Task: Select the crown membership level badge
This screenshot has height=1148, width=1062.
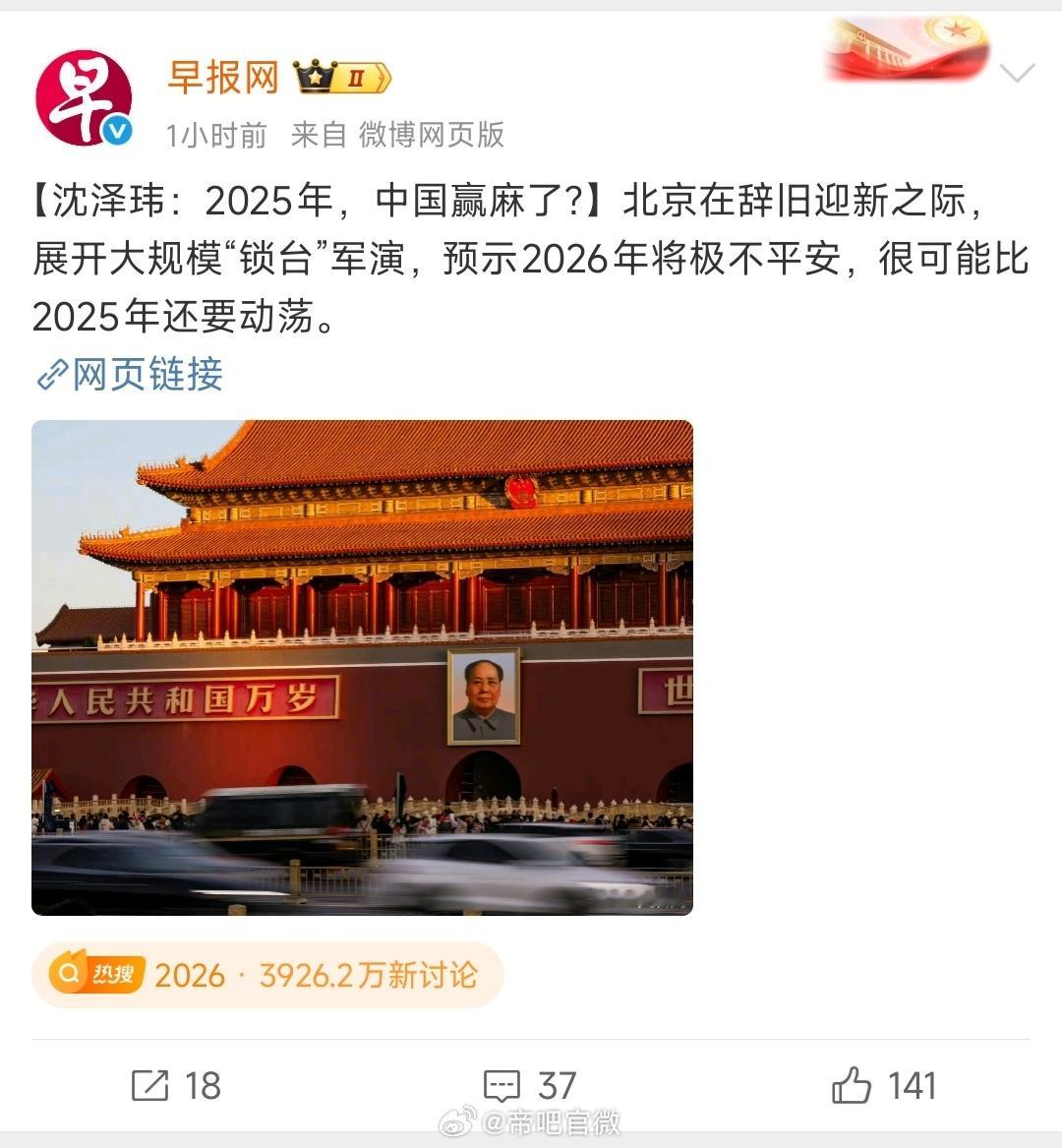Action: (x=339, y=75)
